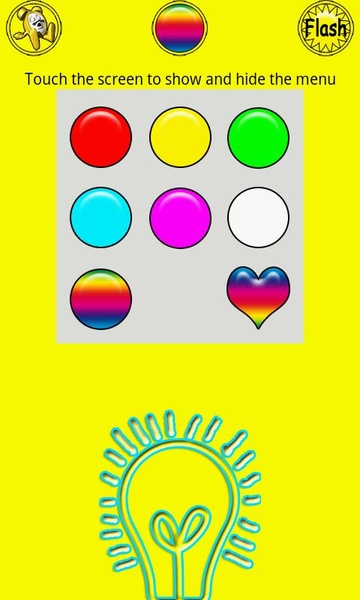Choose the magenta color ball
360x600 pixels.
180,218
